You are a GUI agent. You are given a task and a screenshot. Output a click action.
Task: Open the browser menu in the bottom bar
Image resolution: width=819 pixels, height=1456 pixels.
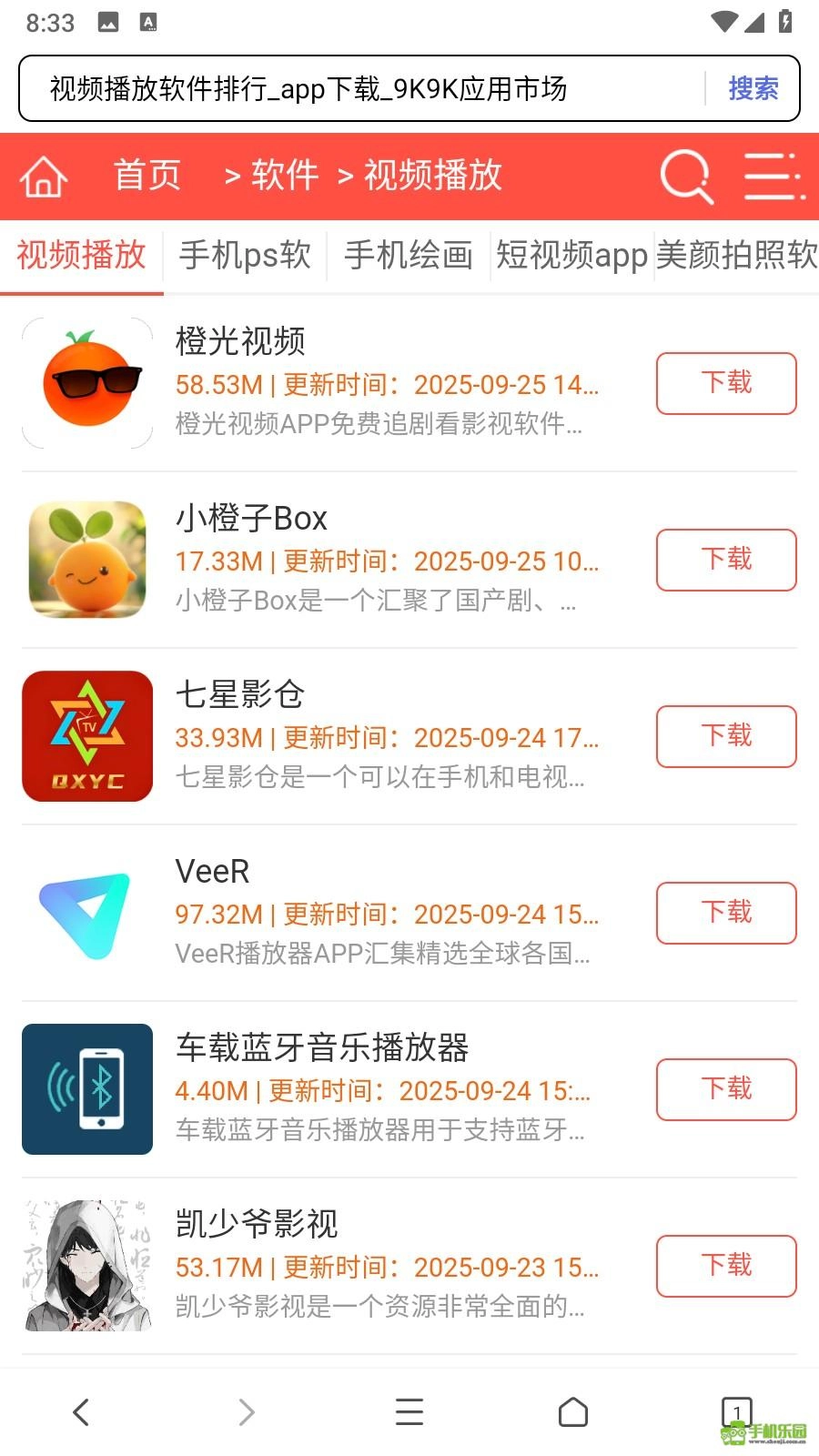pyautogui.click(x=409, y=1412)
